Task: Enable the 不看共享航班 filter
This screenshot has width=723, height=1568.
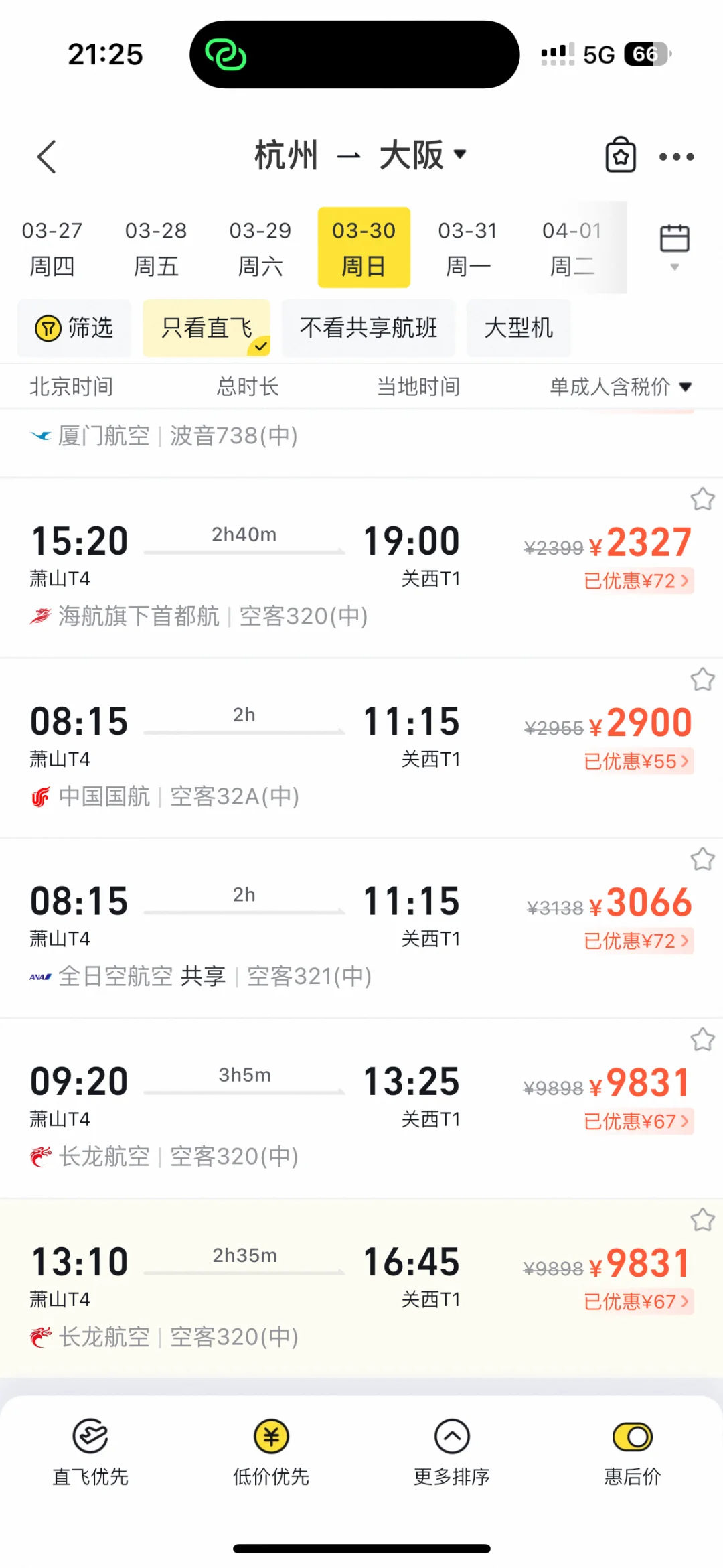Action: 368,328
